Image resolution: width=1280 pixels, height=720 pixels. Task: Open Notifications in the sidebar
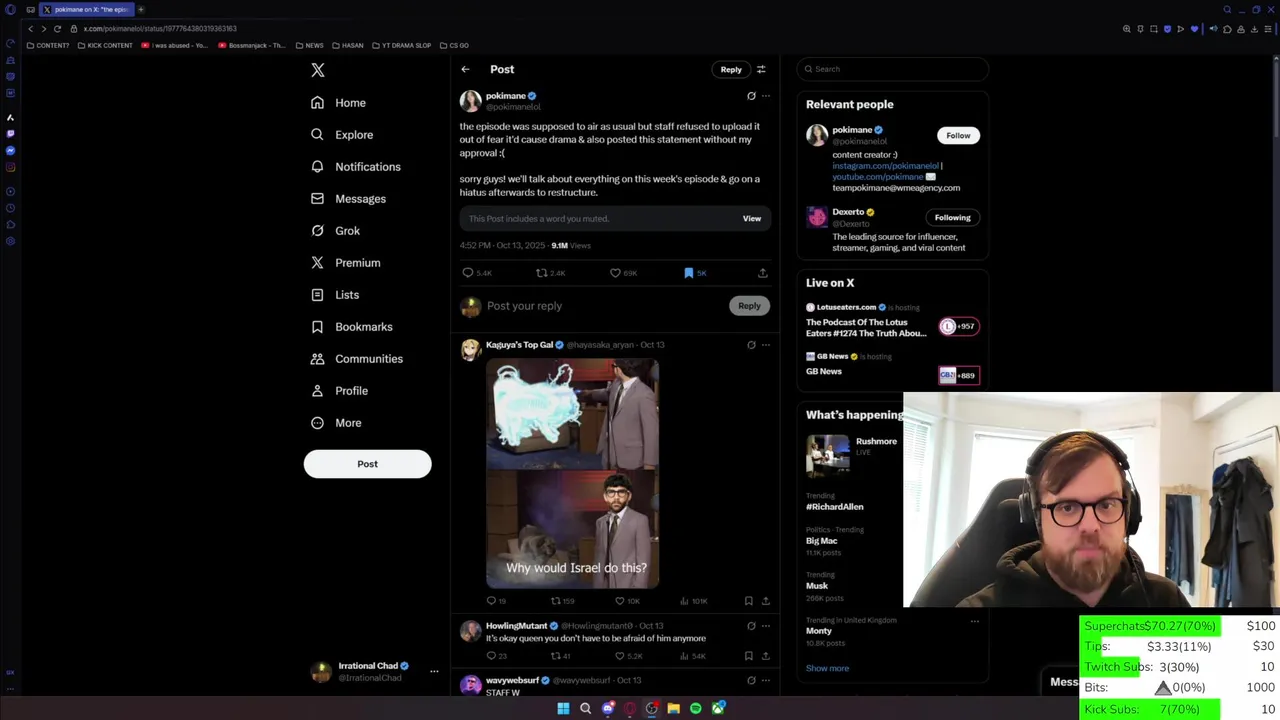367,167
